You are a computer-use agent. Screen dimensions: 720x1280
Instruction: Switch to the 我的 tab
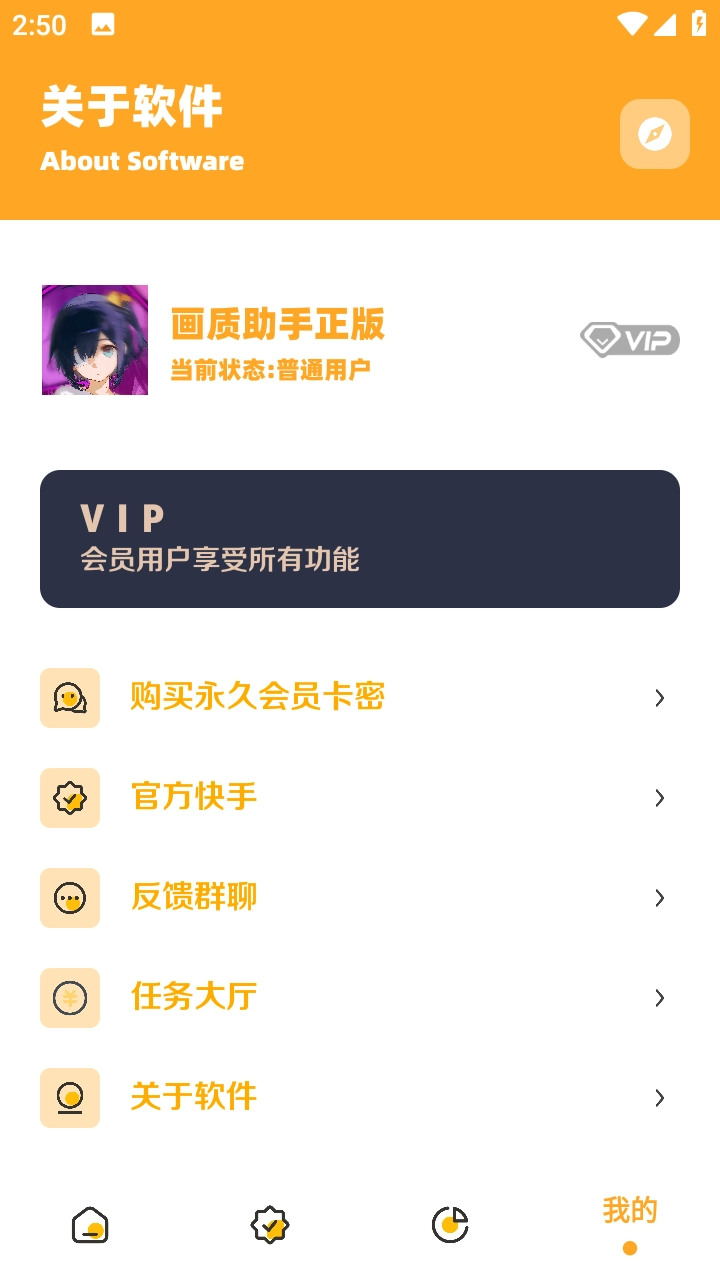tap(630, 1211)
